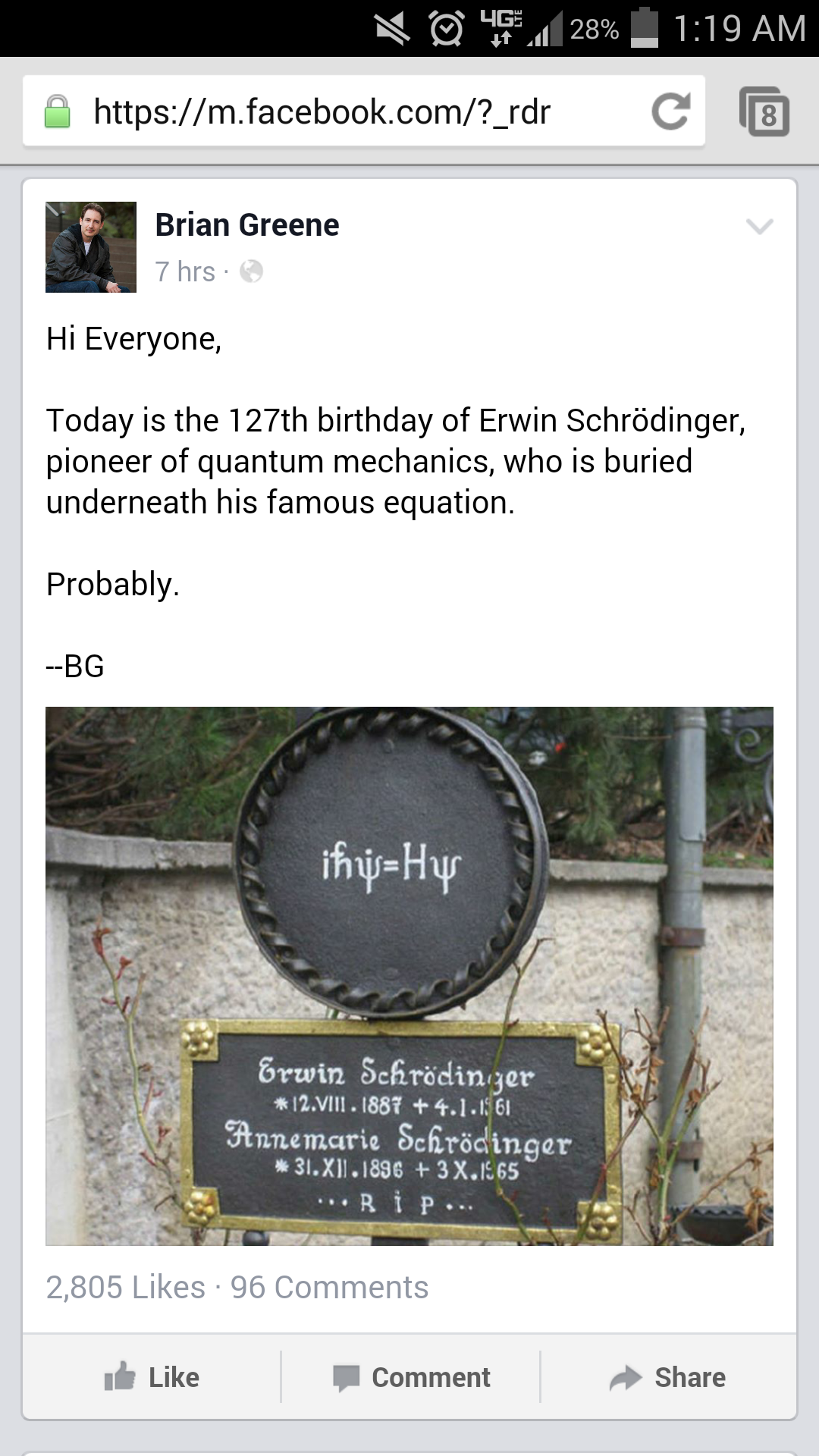This screenshot has height=1456, width=819.
Task: Share Brian Greene's post
Action: [667, 1377]
